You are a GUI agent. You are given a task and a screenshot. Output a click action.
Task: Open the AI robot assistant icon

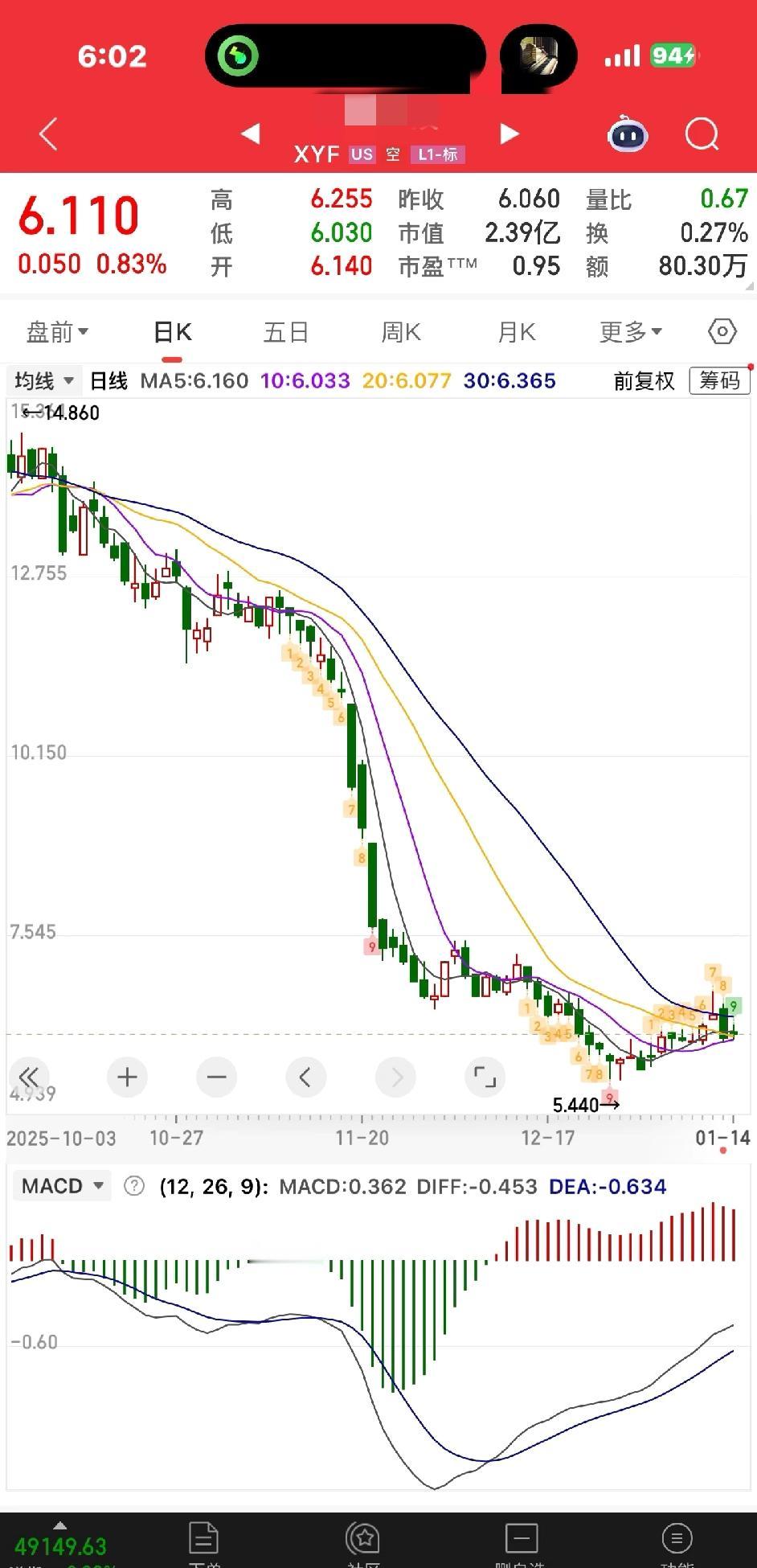click(627, 136)
